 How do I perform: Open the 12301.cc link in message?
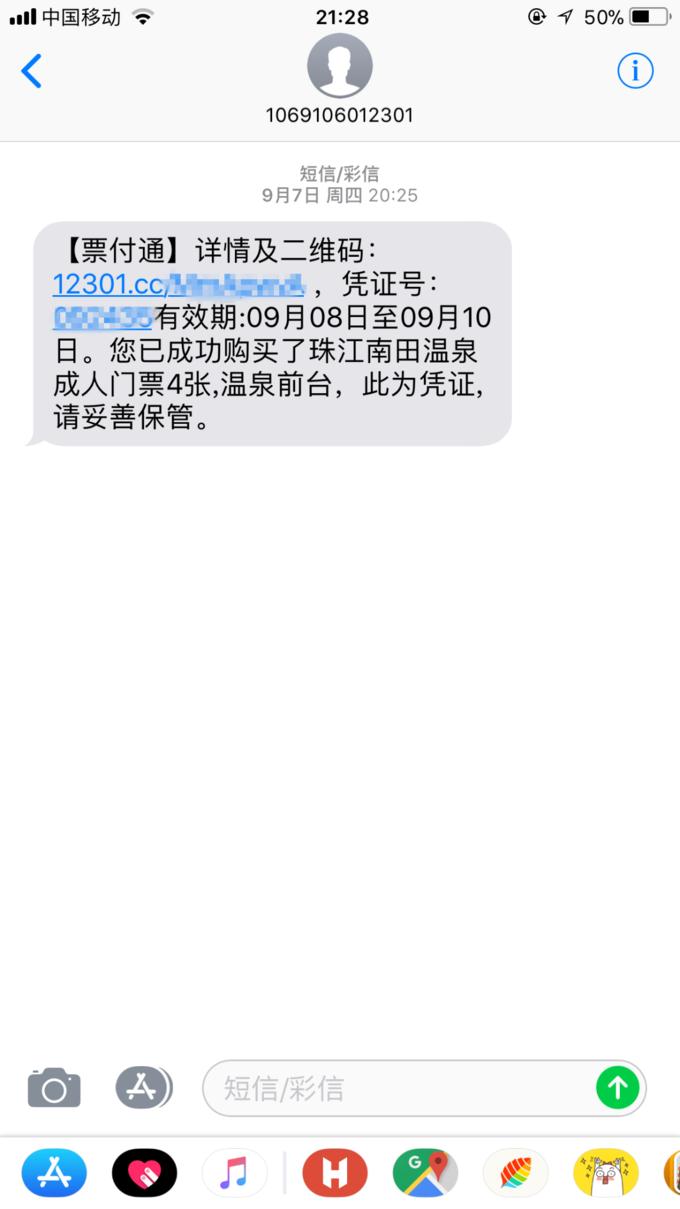178,284
